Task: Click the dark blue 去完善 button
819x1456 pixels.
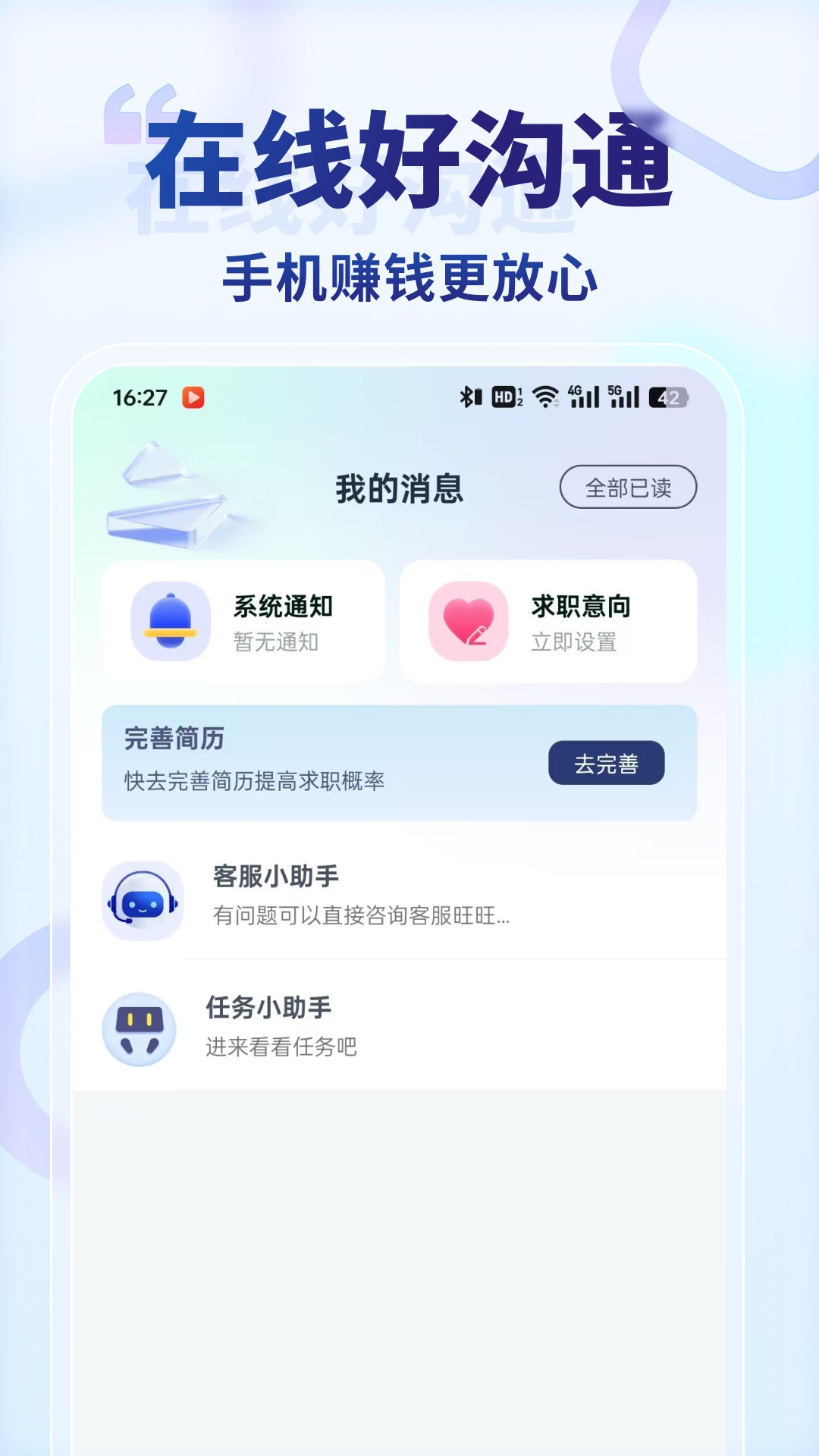Action: coord(607,764)
